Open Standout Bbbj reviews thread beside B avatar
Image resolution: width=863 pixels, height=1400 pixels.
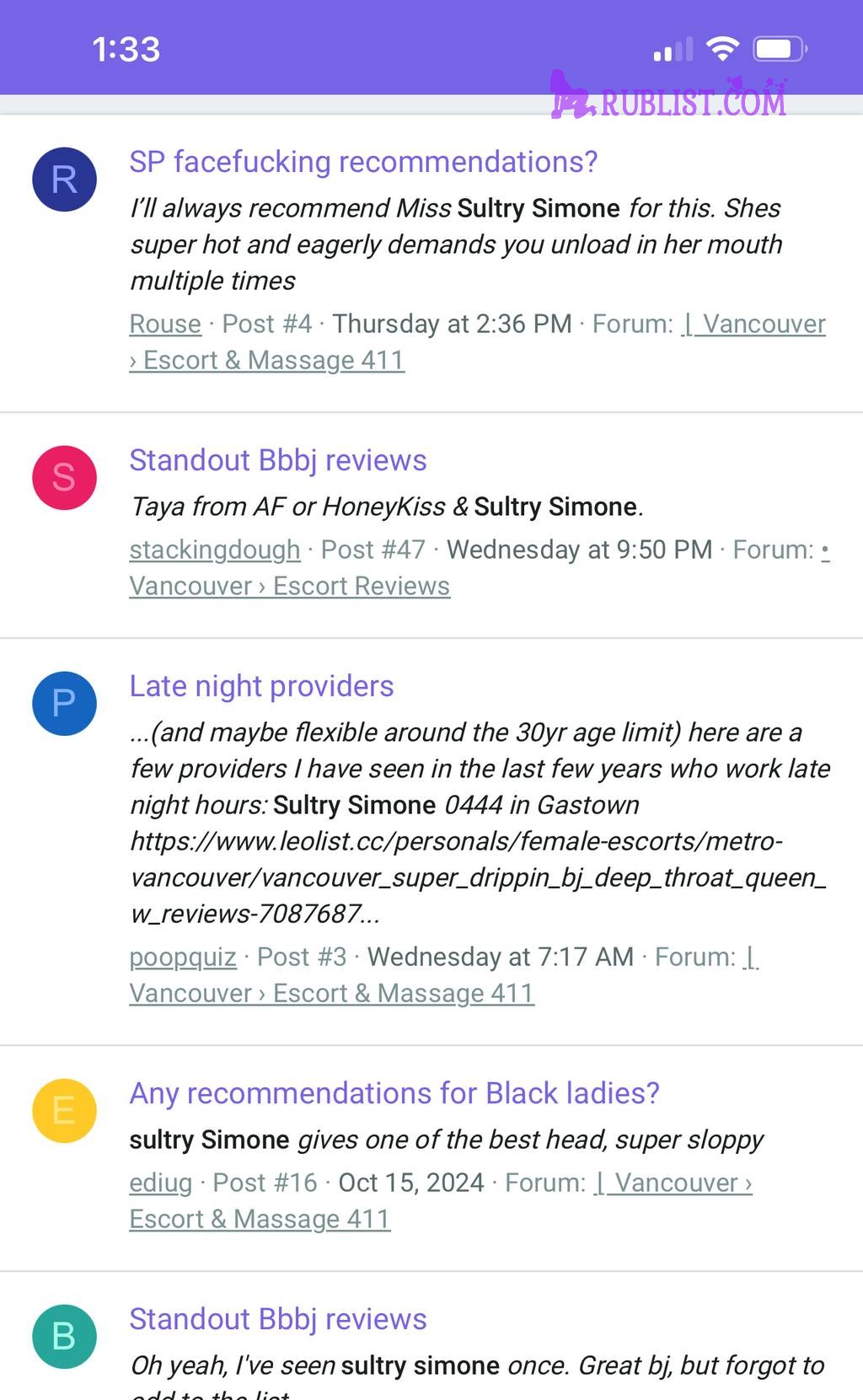click(x=277, y=1319)
